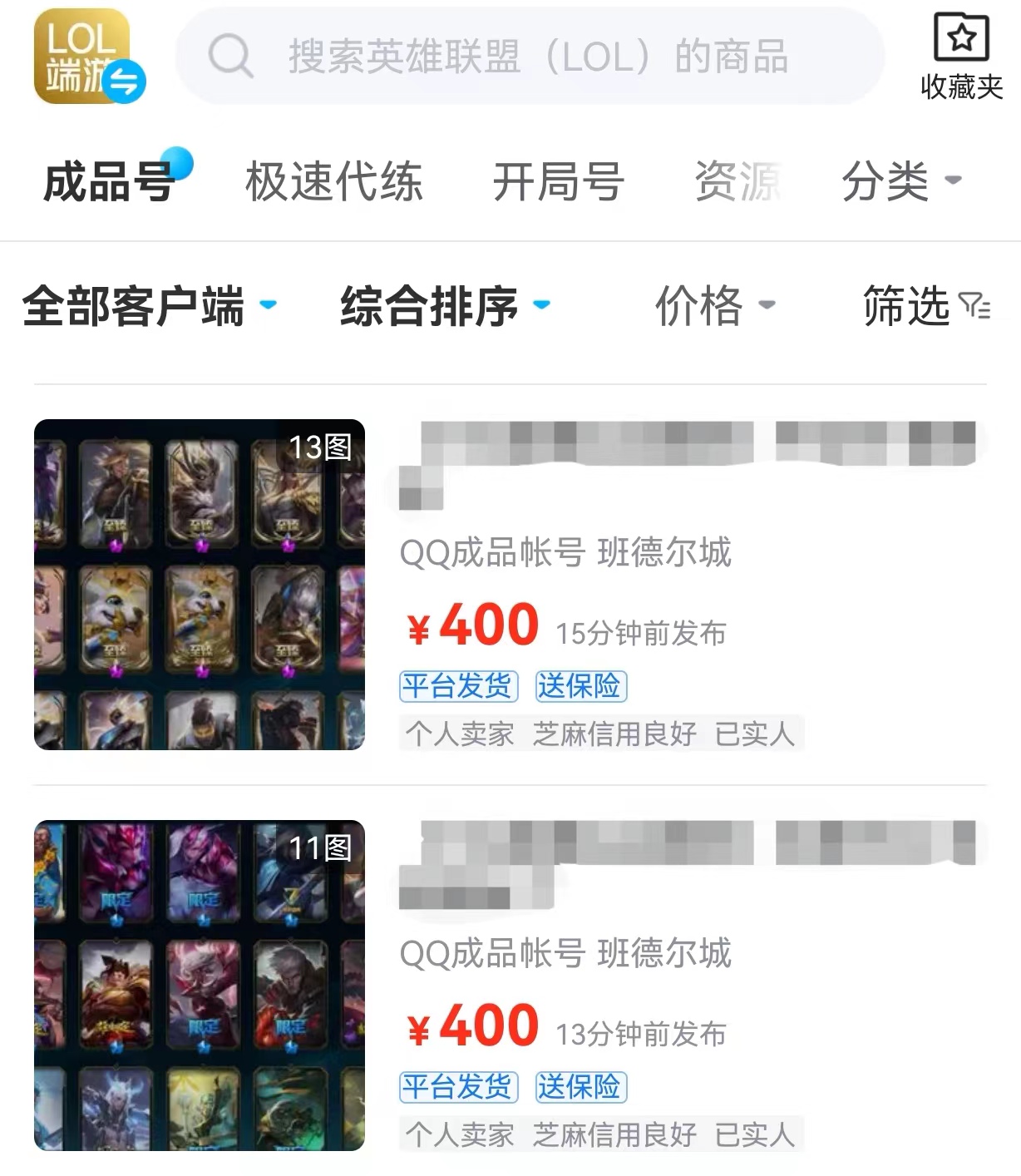
Task: Switch to the 开局号 tab
Action: coord(558,181)
